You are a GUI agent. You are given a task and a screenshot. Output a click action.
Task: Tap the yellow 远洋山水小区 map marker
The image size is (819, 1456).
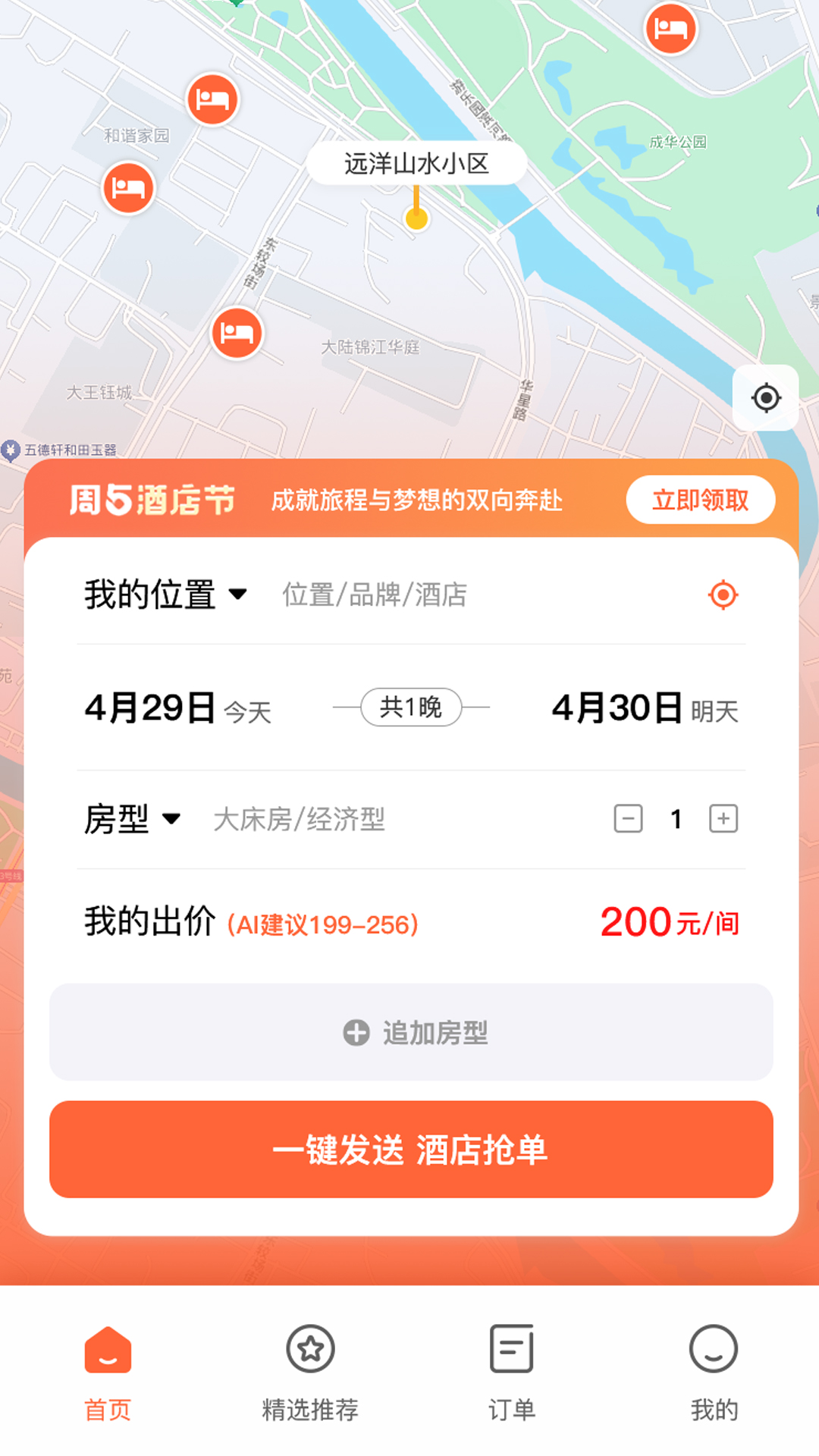point(416,219)
